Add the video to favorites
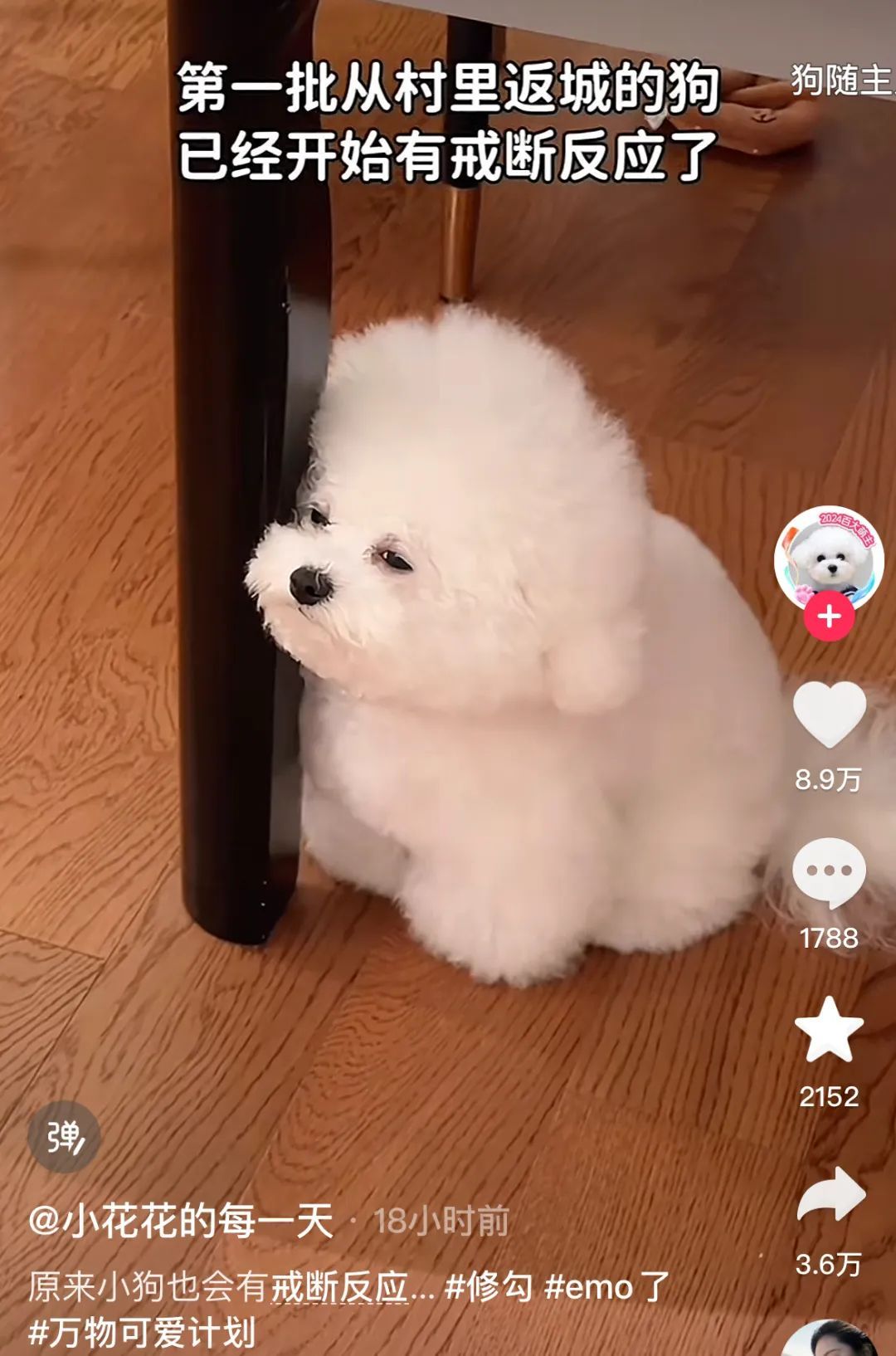The width and height of the screenshot is (896, 1356). (x=829, y=1030)
